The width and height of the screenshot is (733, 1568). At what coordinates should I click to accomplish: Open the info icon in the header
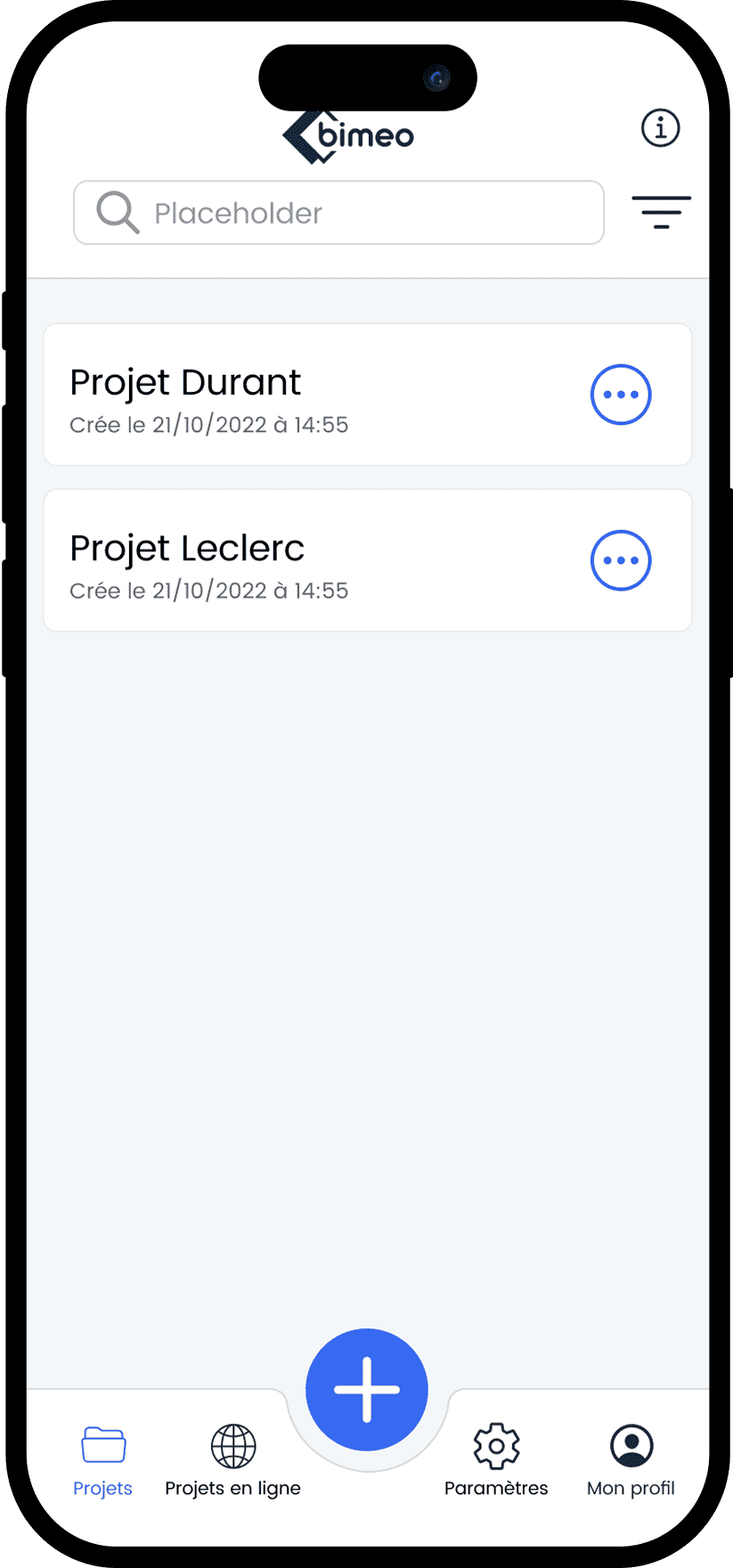tap(660, 128)
